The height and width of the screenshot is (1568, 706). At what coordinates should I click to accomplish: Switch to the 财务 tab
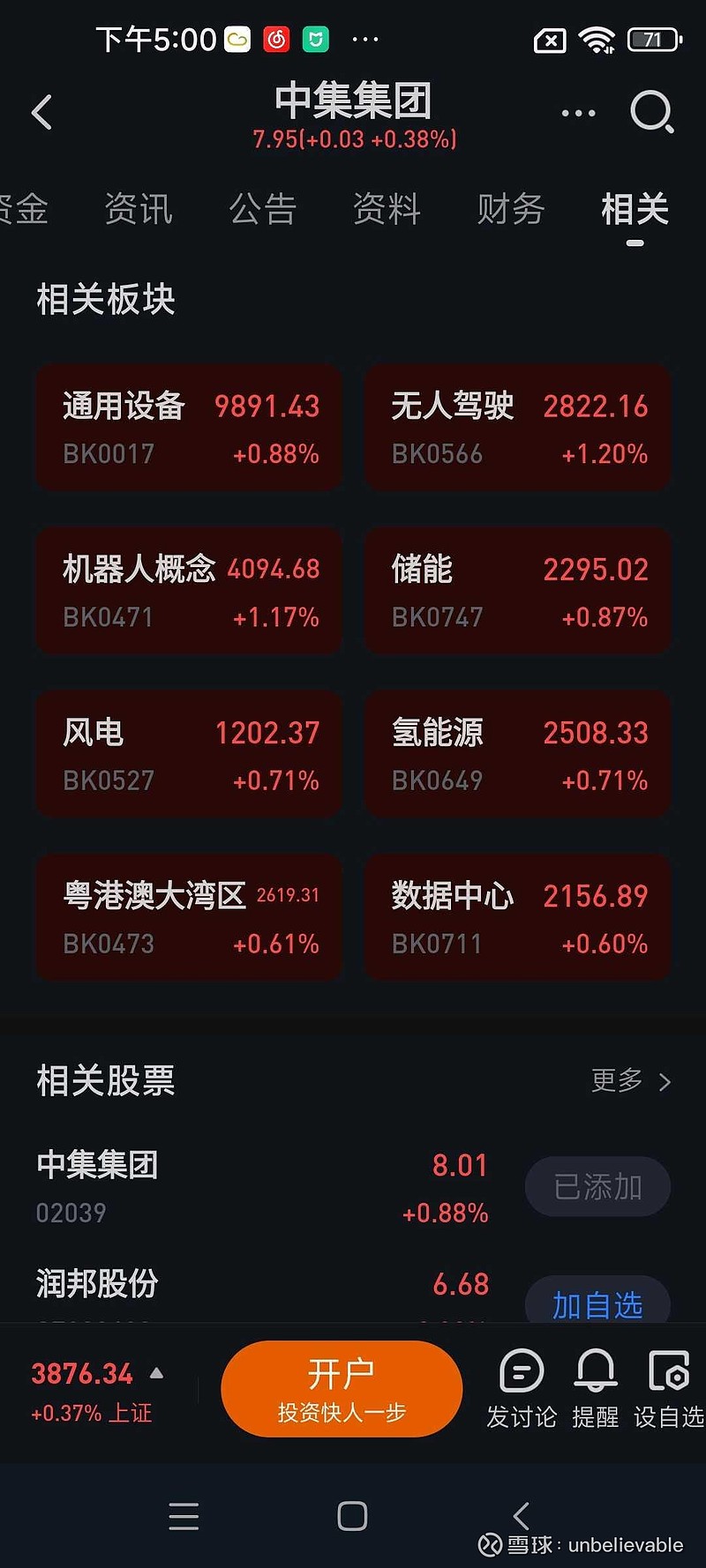510,210
